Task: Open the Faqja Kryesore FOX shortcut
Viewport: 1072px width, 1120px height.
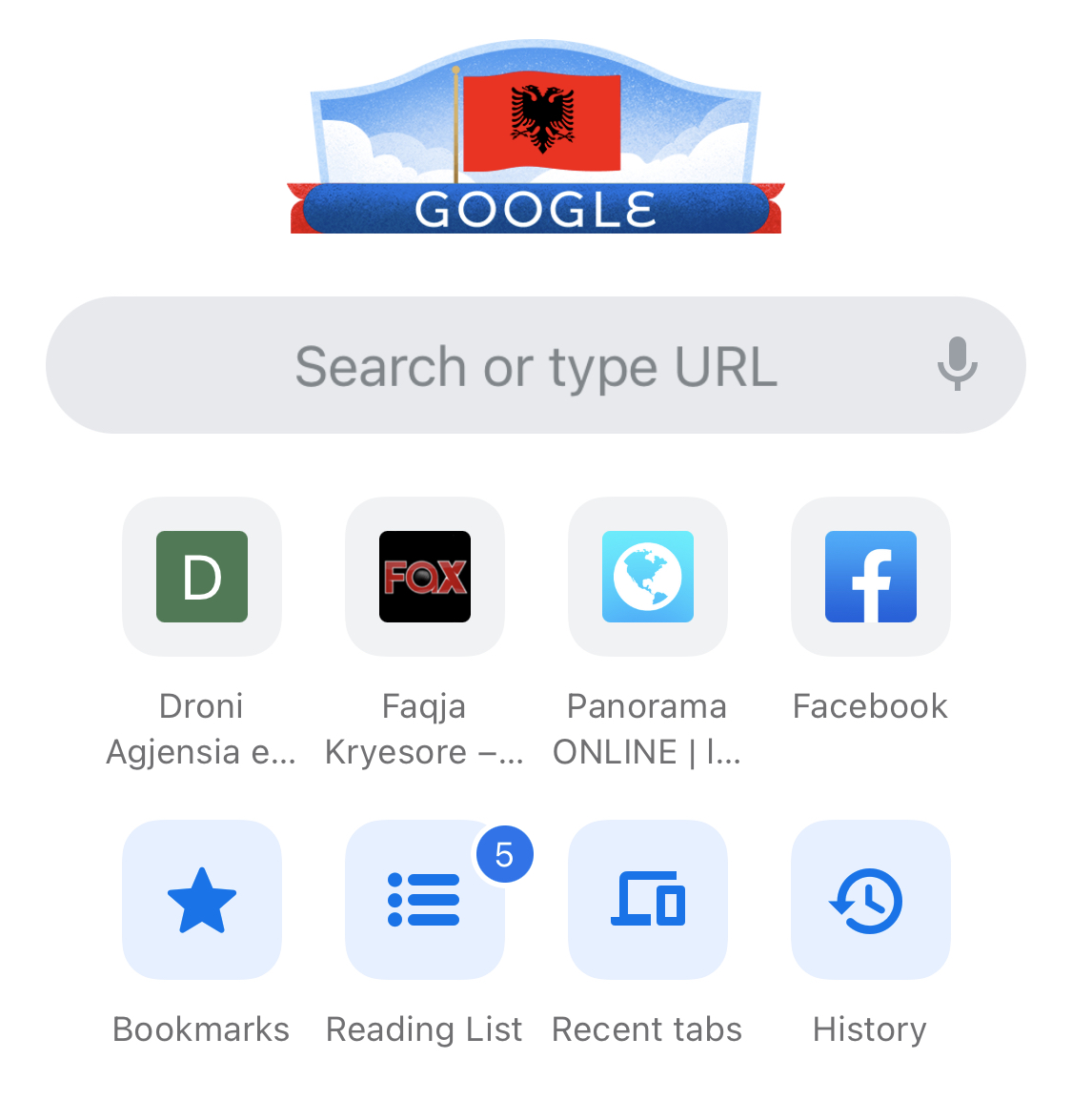Action: coord(424,577)
